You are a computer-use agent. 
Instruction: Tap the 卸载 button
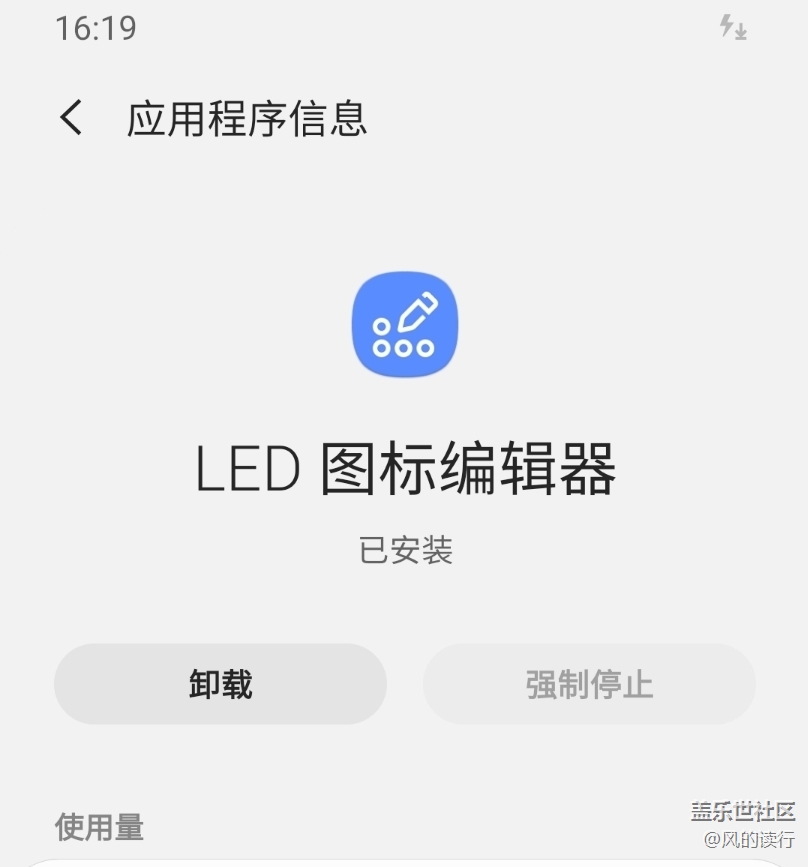(220, 684)
